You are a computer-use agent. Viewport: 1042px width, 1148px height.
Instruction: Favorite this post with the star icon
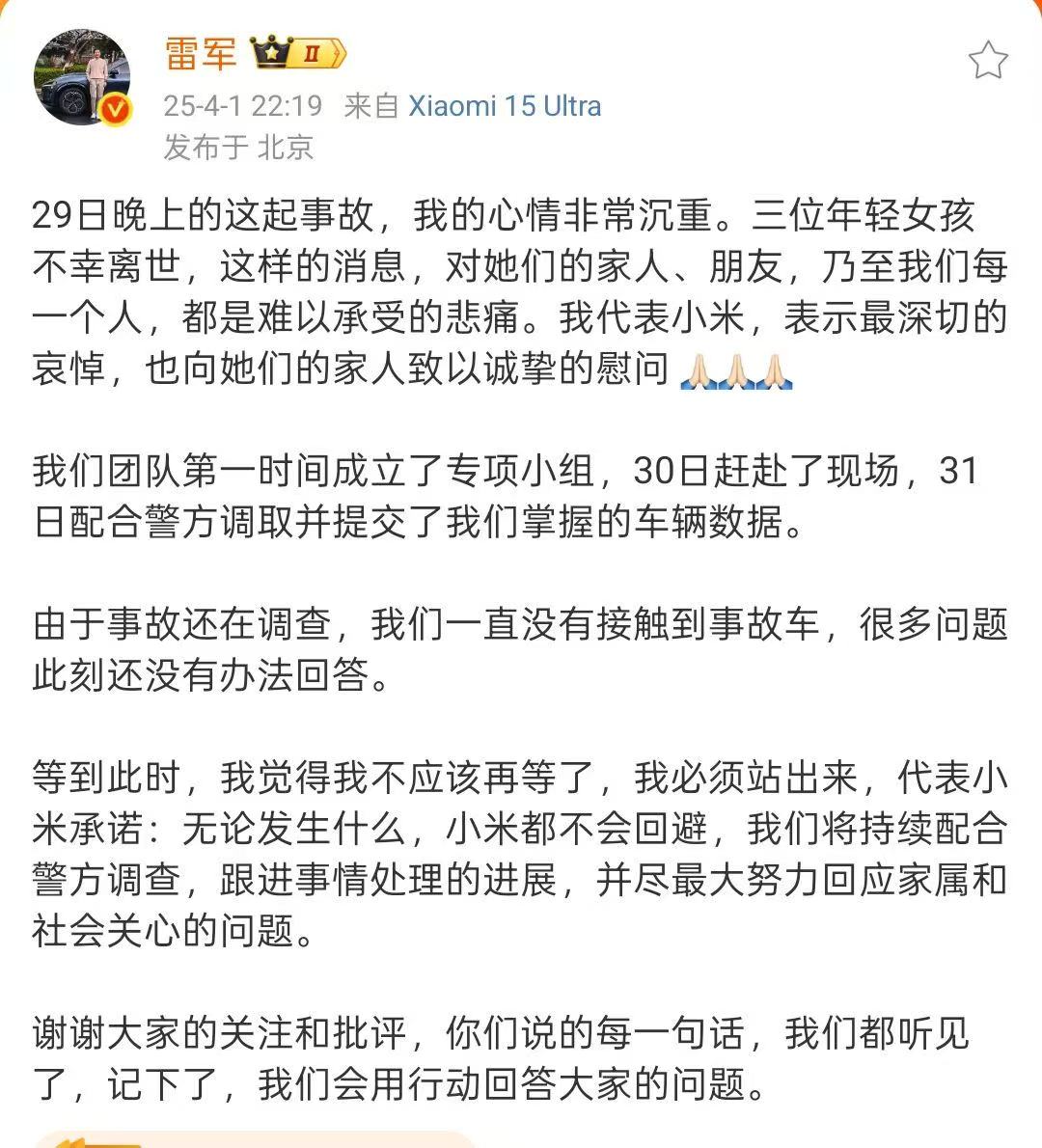pyautogui.click(x=987, y=61)
